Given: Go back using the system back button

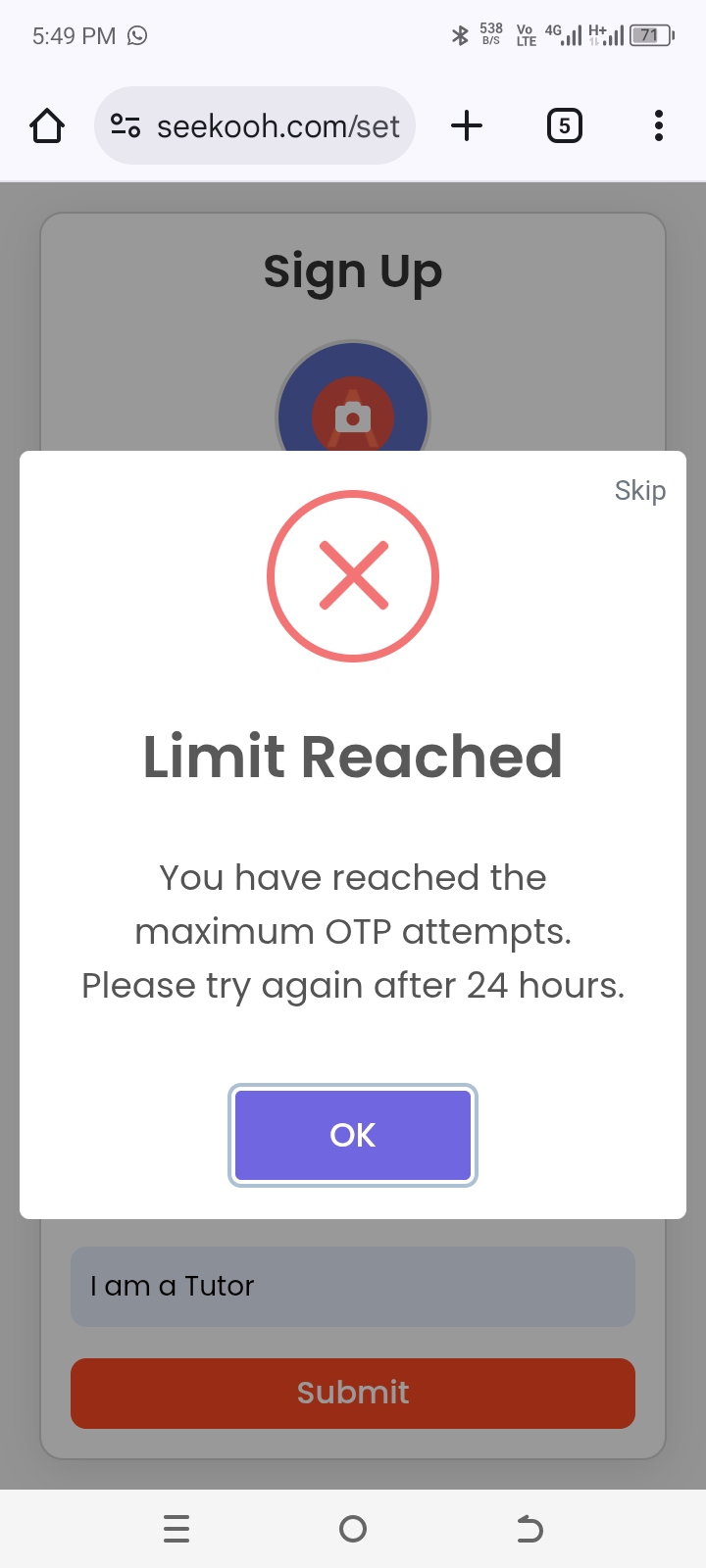Looking at the screenshot, I should 529,1529.
